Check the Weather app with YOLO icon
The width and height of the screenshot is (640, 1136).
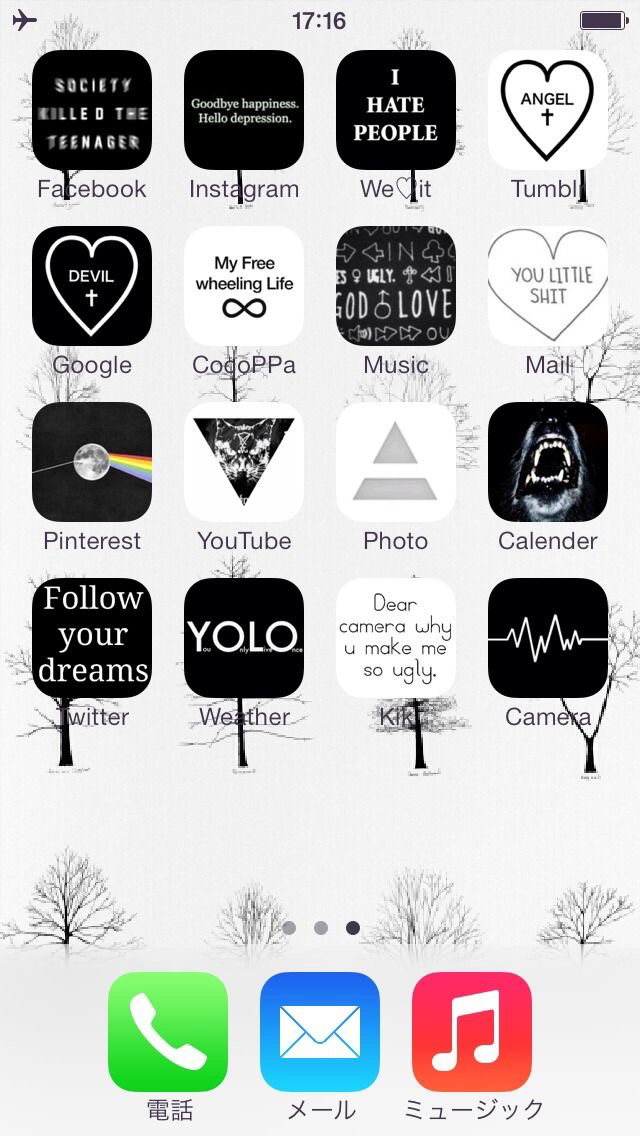[x=244, y=638]
